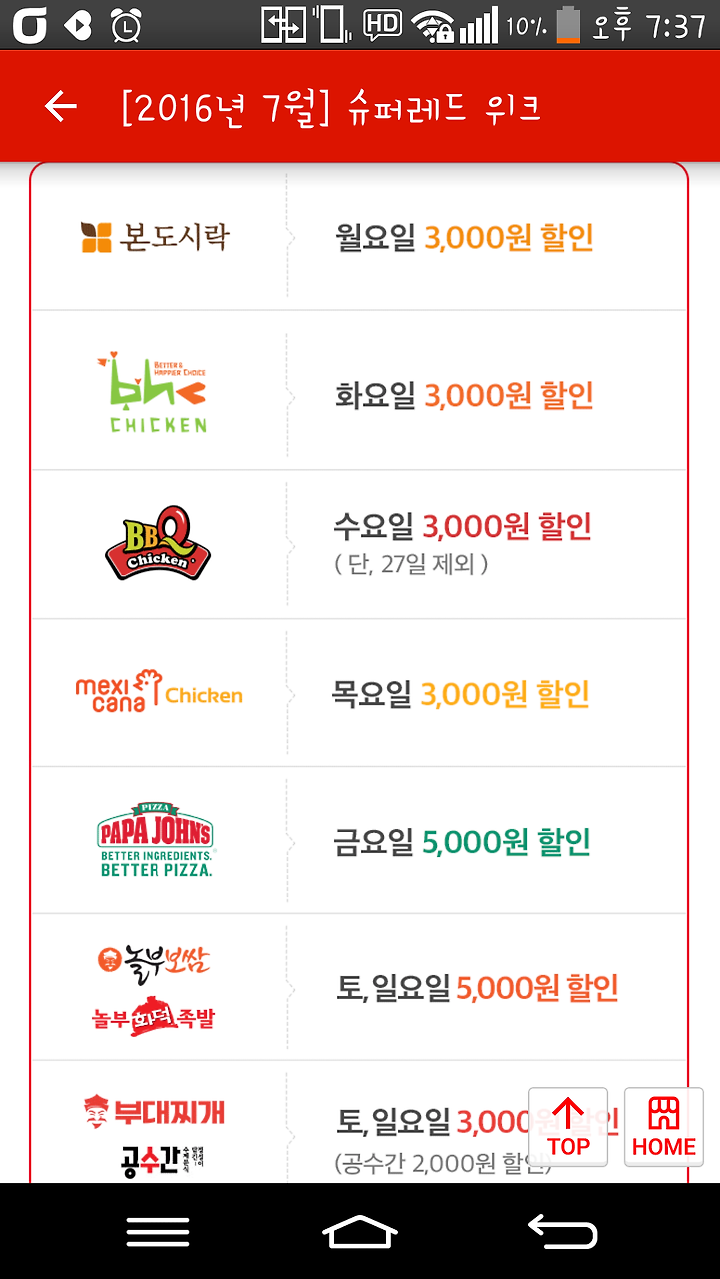Screen dimensions: 720x1279
Task: Tap the system home key
Action: tap(360, 1232)
